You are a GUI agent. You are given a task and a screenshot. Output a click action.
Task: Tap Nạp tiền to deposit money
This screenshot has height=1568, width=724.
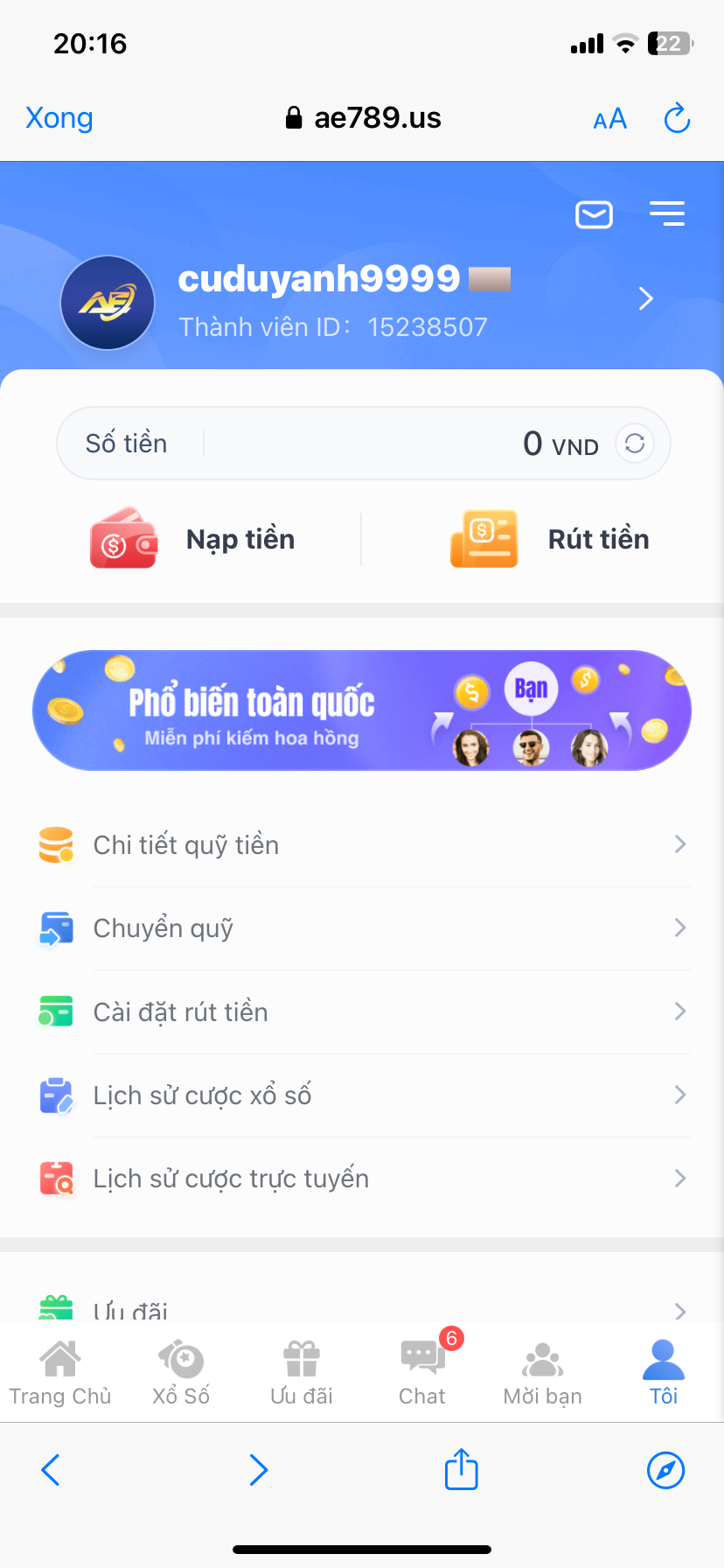pyautogui.click(x=193, y=539)
